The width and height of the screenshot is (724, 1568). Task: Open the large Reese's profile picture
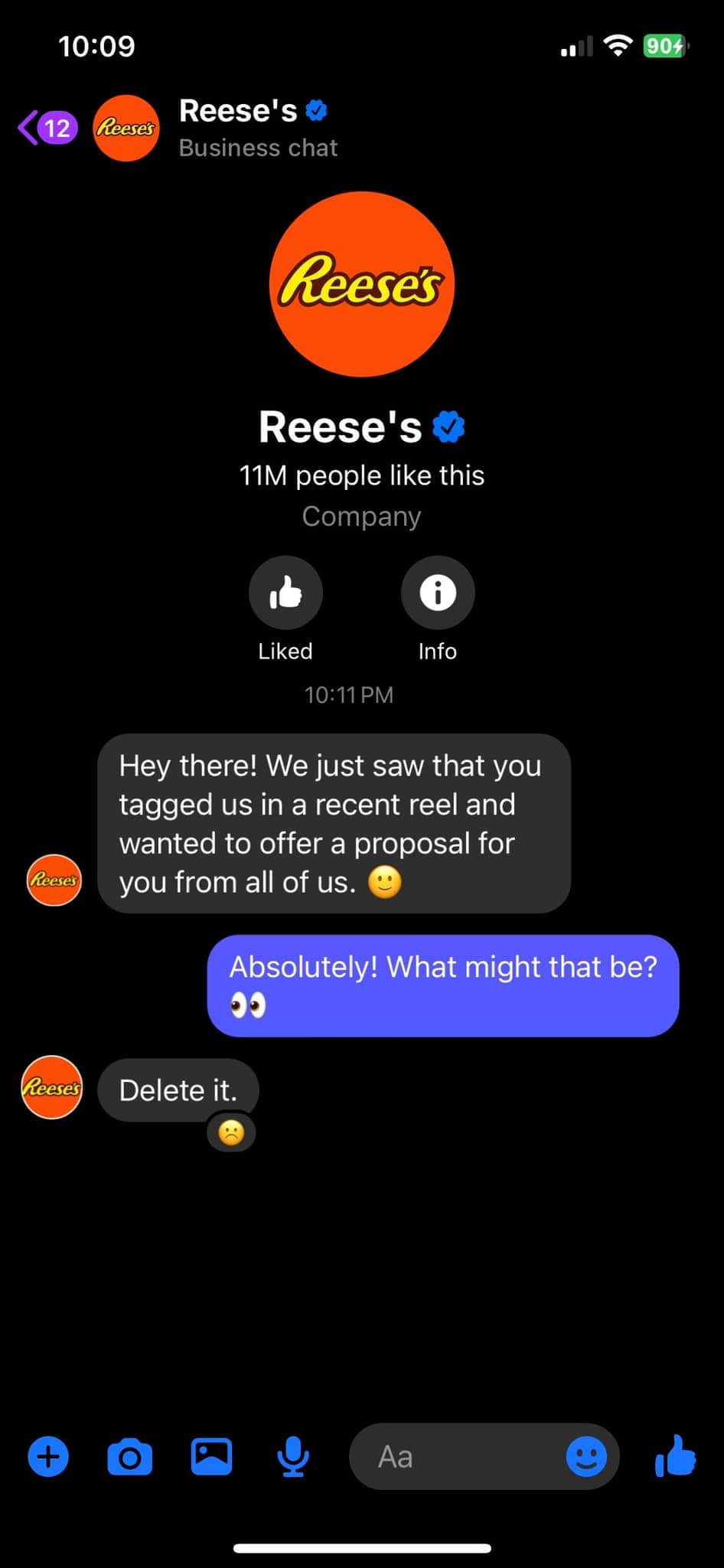[x=362, y=284]
